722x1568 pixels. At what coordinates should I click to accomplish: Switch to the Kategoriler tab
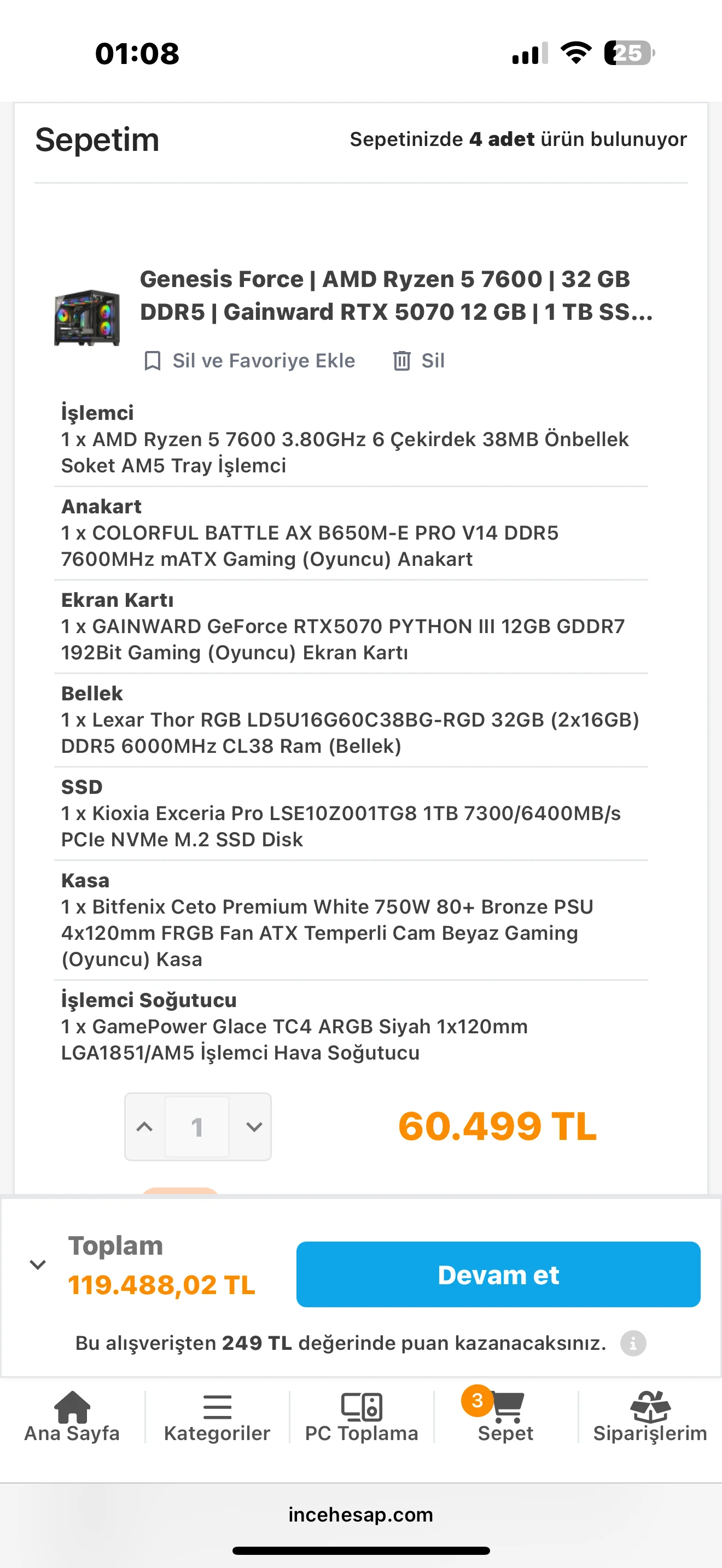pos(217,1417)
